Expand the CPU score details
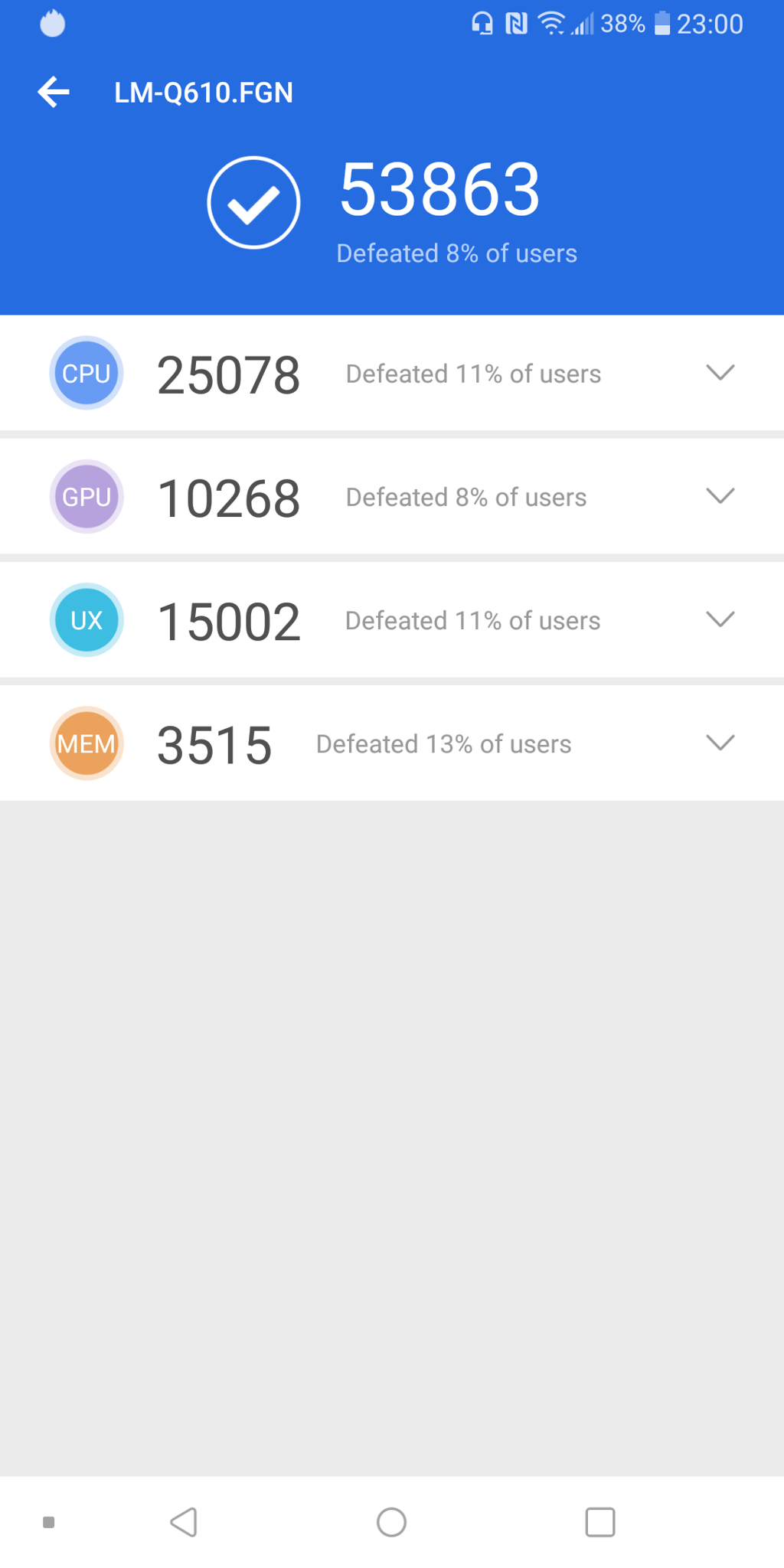 (x=720, y=373)
